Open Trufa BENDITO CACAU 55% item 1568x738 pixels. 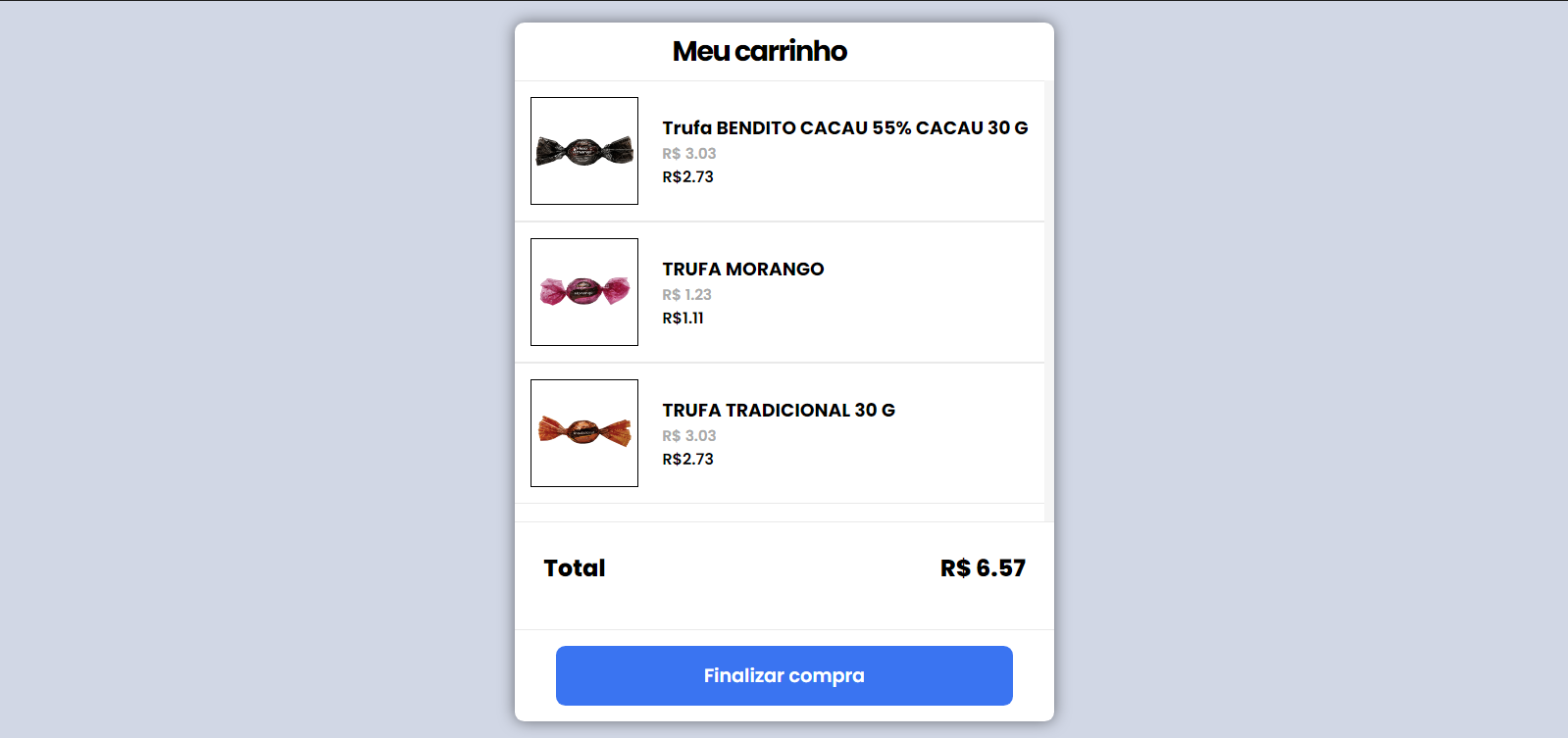coord(844,128)
